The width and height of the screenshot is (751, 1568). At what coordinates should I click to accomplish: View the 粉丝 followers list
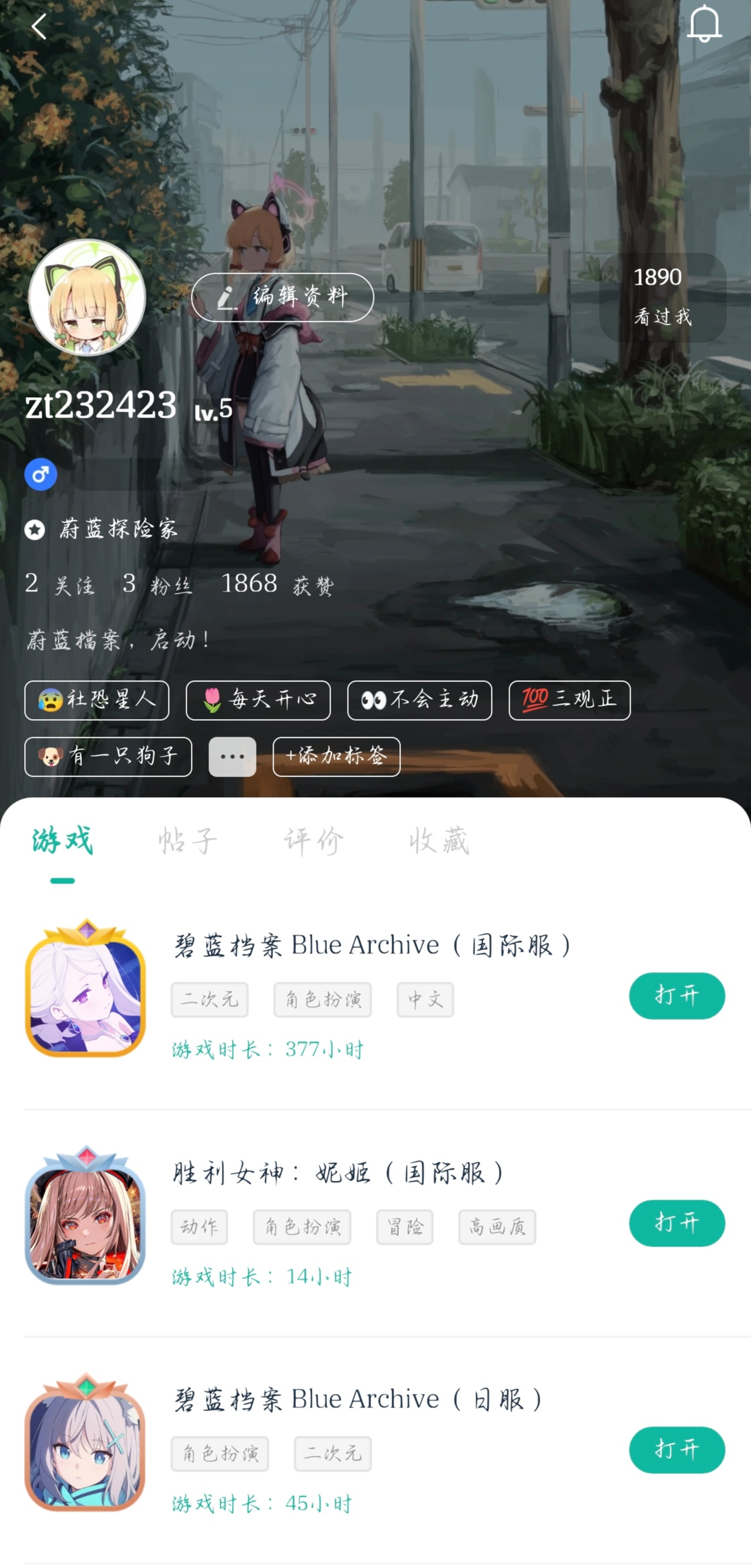point(157,585)
